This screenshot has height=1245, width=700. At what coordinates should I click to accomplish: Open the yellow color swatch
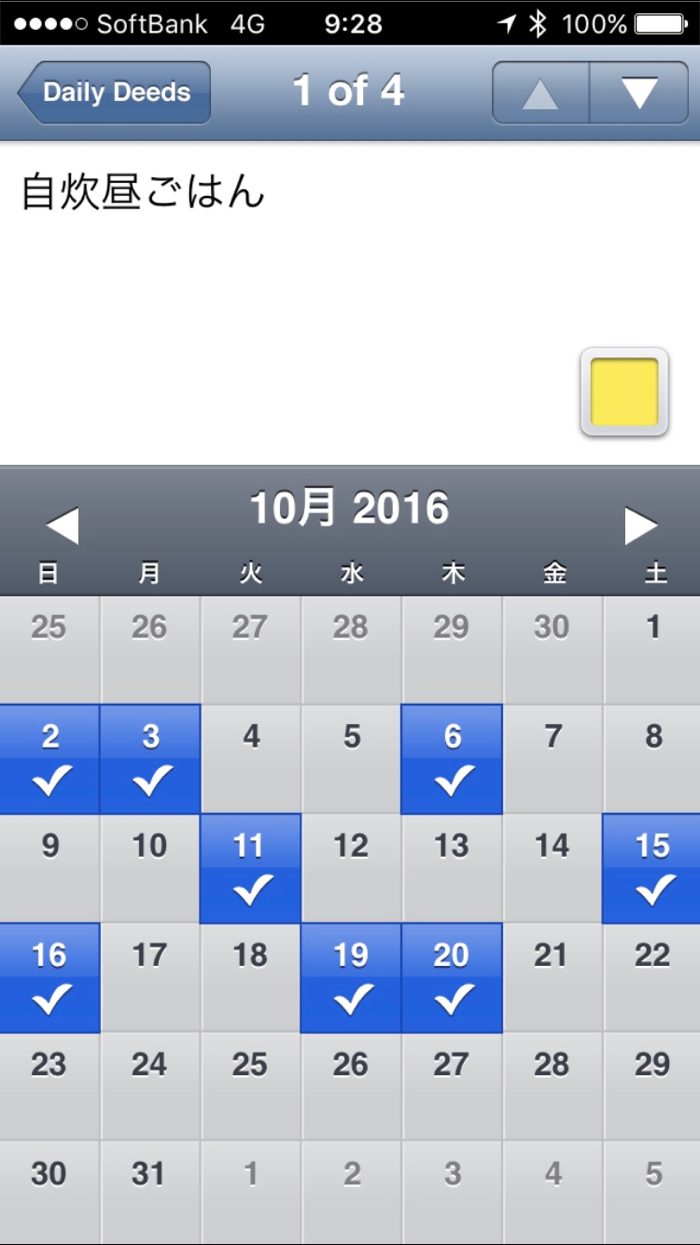624,392
